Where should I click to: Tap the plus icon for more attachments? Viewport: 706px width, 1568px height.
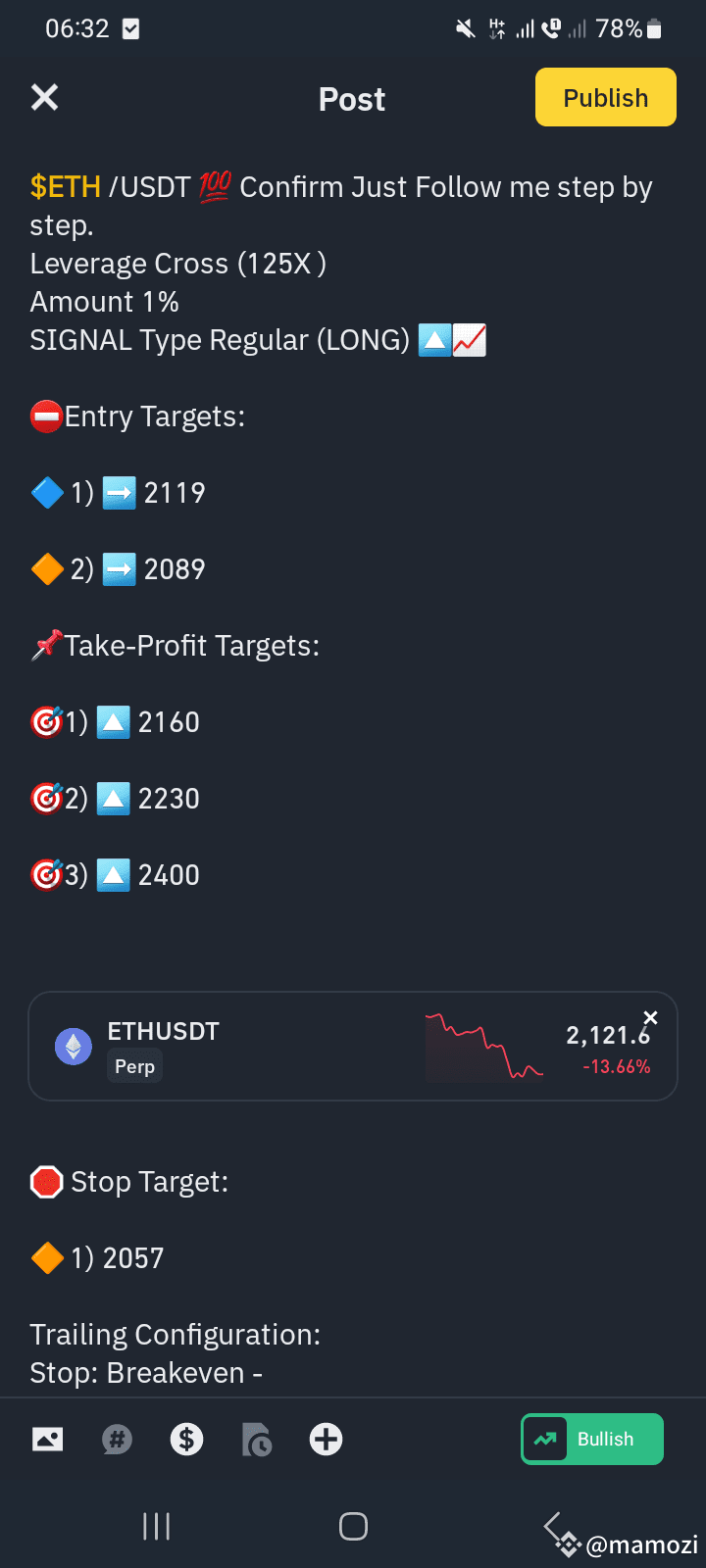[x=326, y=1439]
